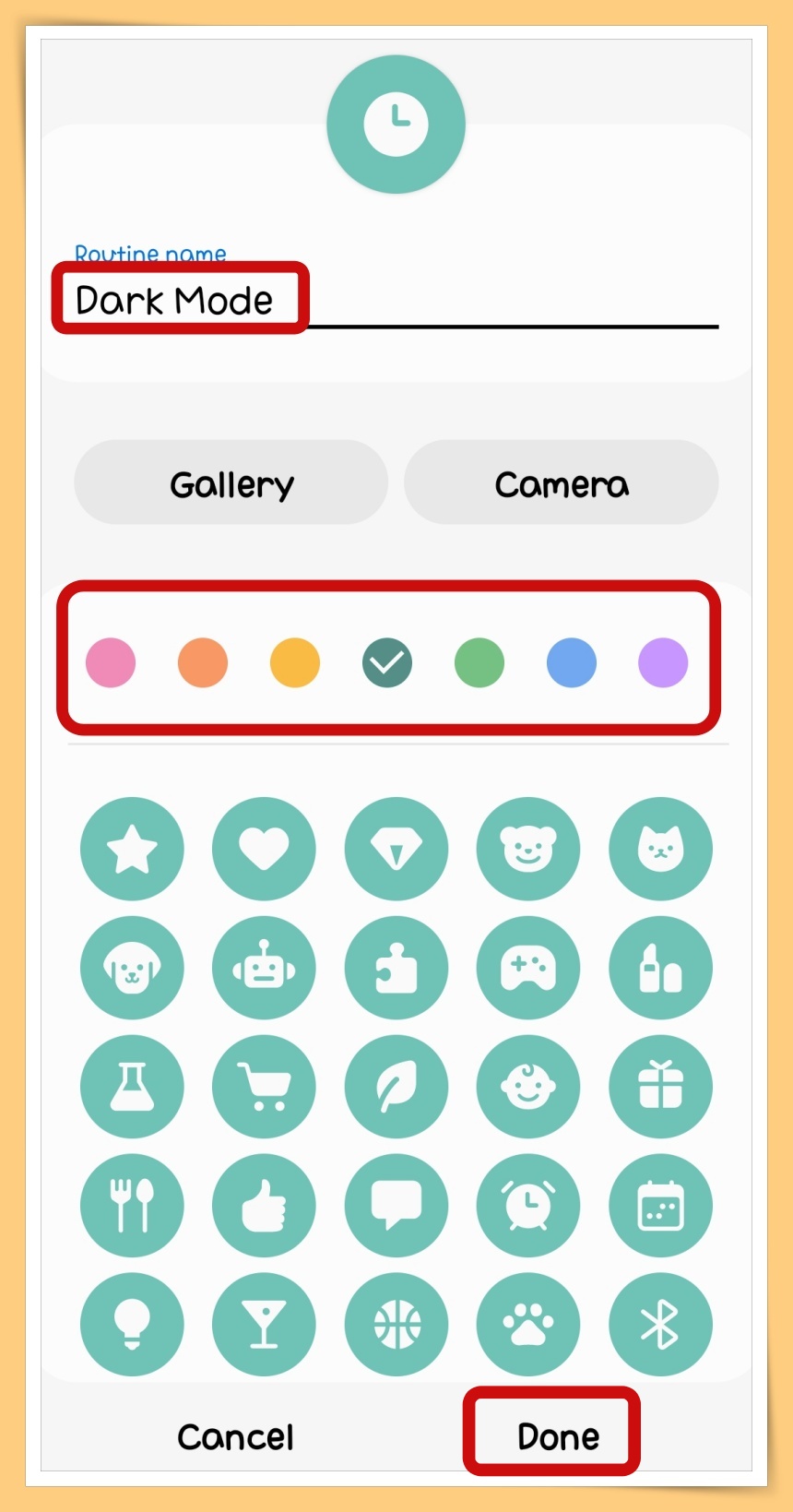The image size is (793, 1512).
Task: Choose the light bulb icon
Action: pyautogui.click(x=132, y=1325)
